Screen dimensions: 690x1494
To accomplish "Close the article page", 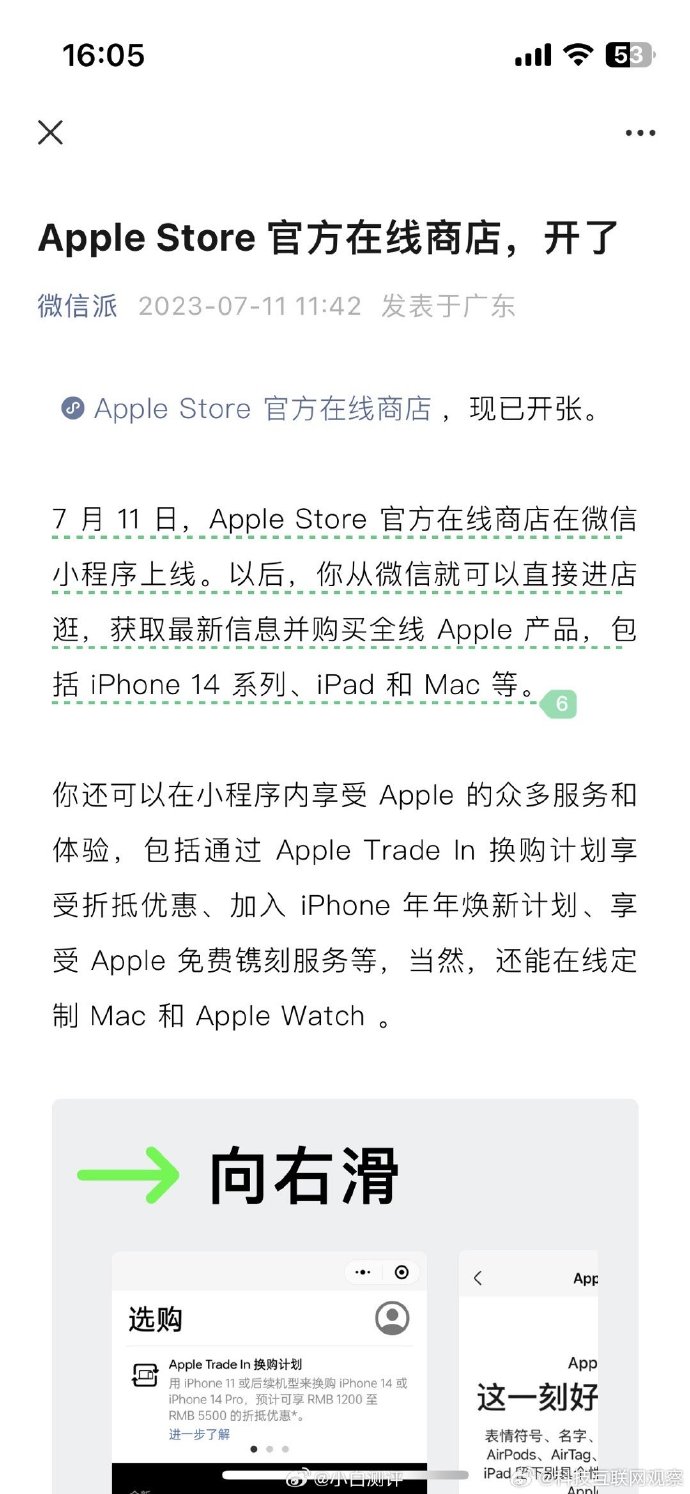I will coord(50,132).
